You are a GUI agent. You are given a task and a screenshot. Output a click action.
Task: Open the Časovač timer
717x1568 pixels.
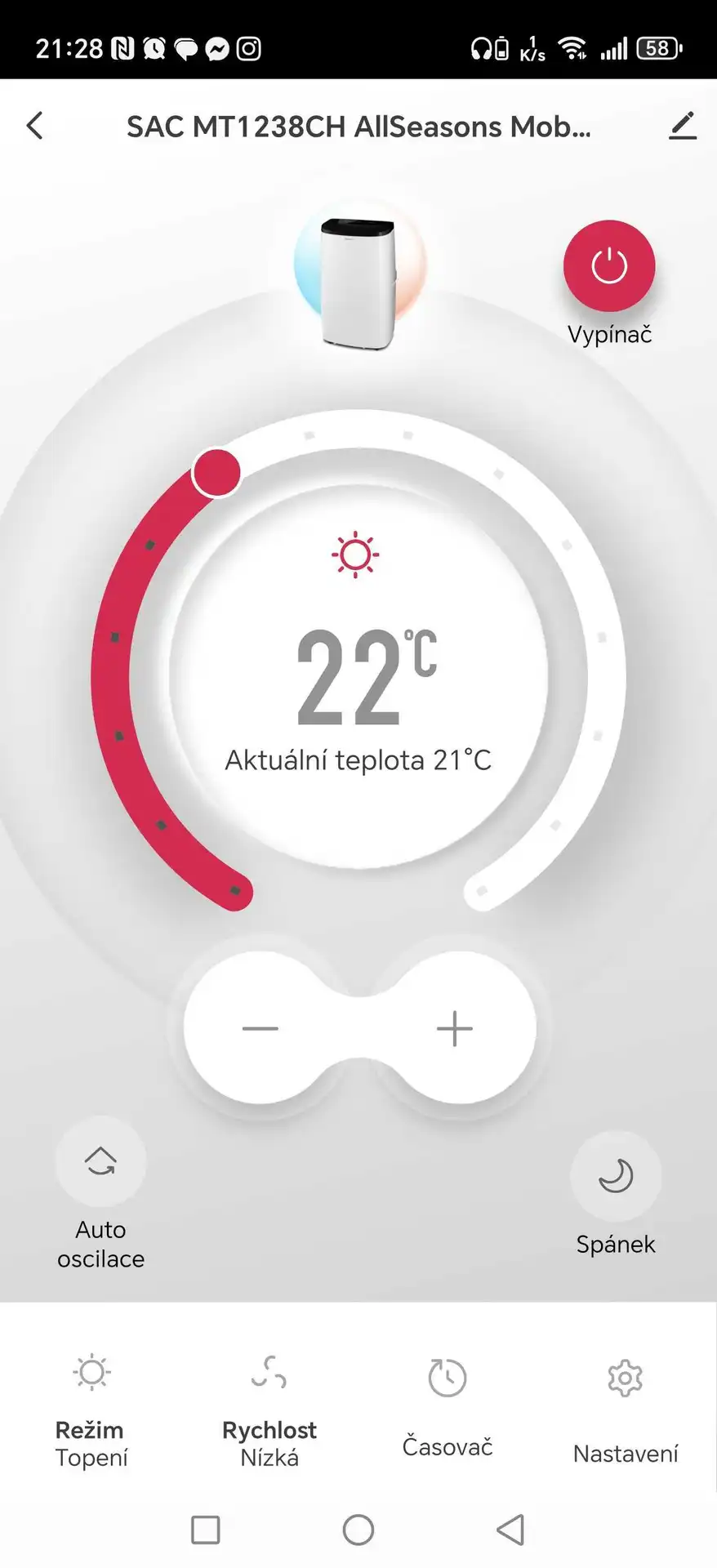pos(448,1406)
